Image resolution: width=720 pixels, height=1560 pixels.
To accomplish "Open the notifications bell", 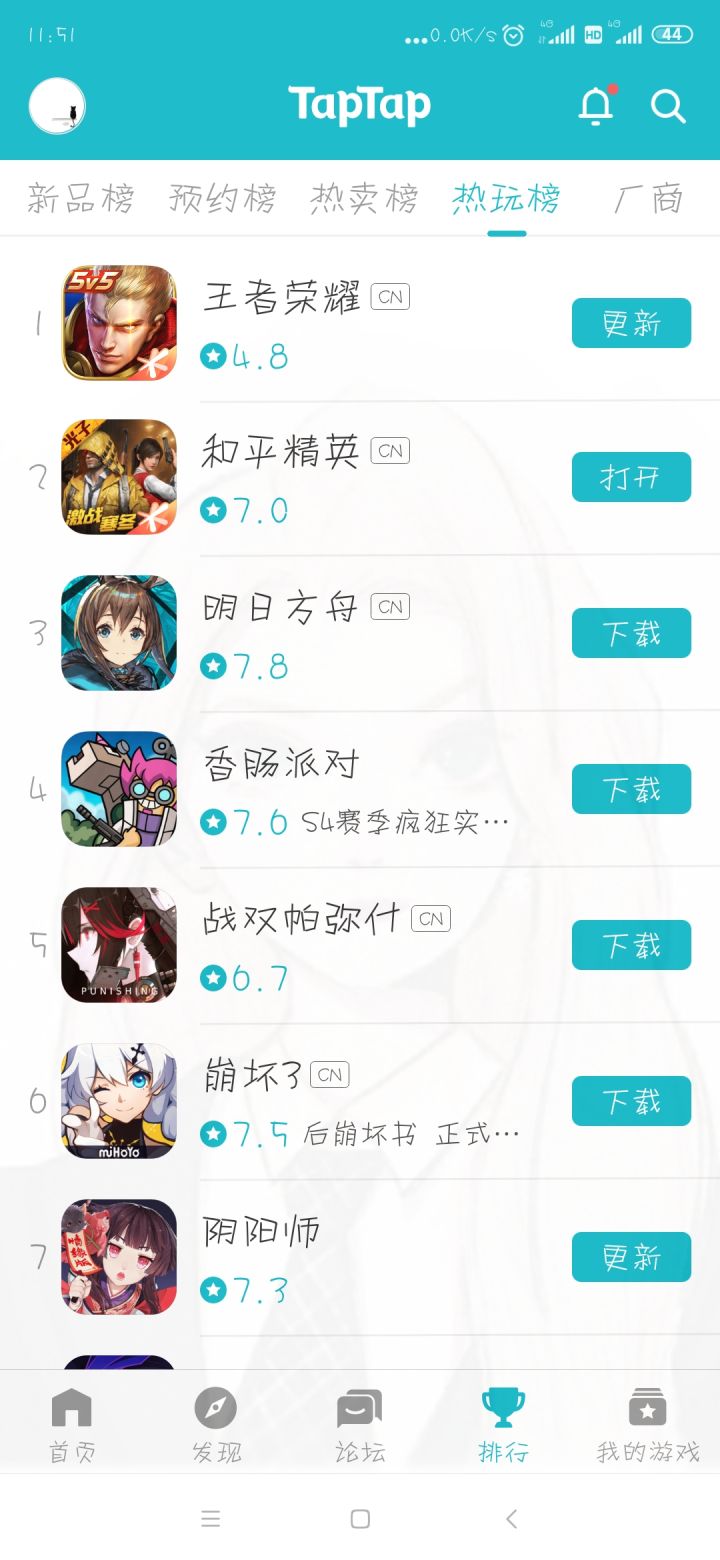I will [596, 105].
